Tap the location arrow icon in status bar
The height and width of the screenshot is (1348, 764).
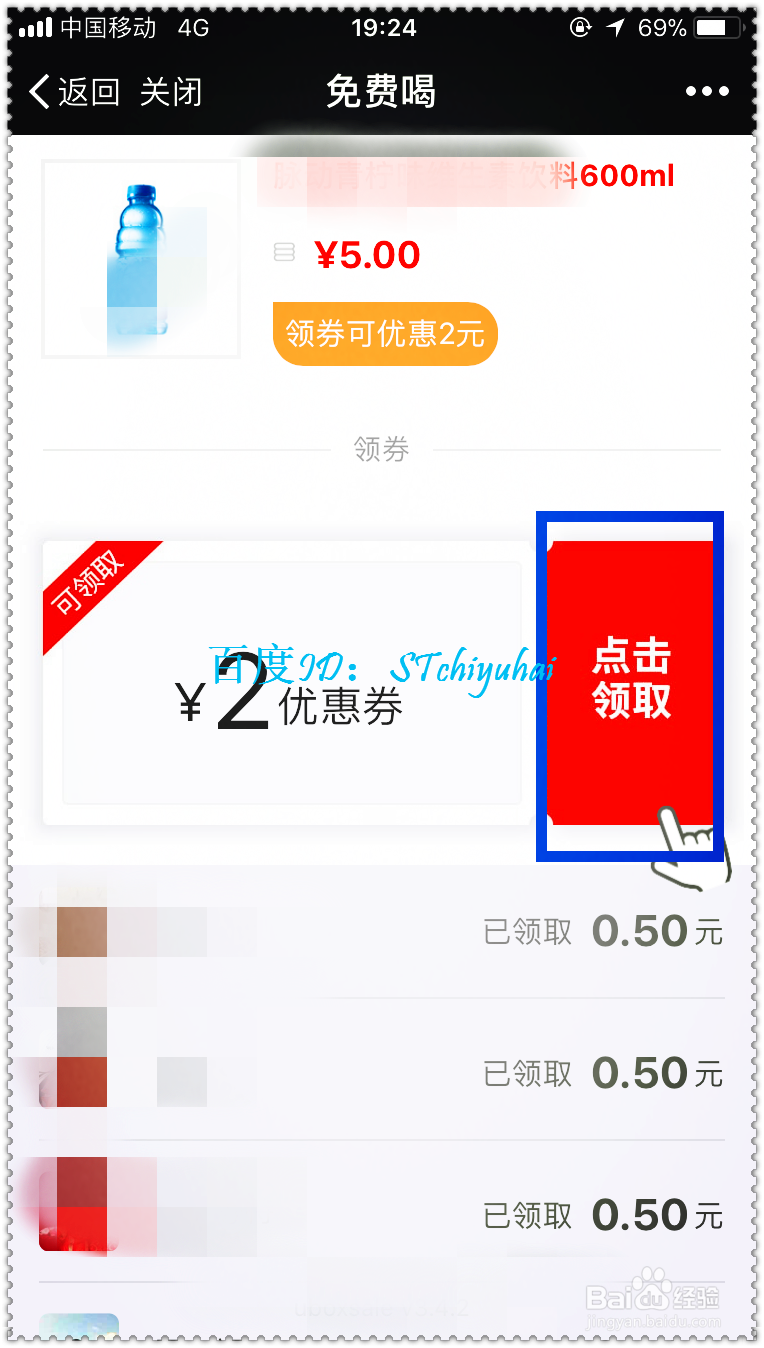click(x=613, y=29)
